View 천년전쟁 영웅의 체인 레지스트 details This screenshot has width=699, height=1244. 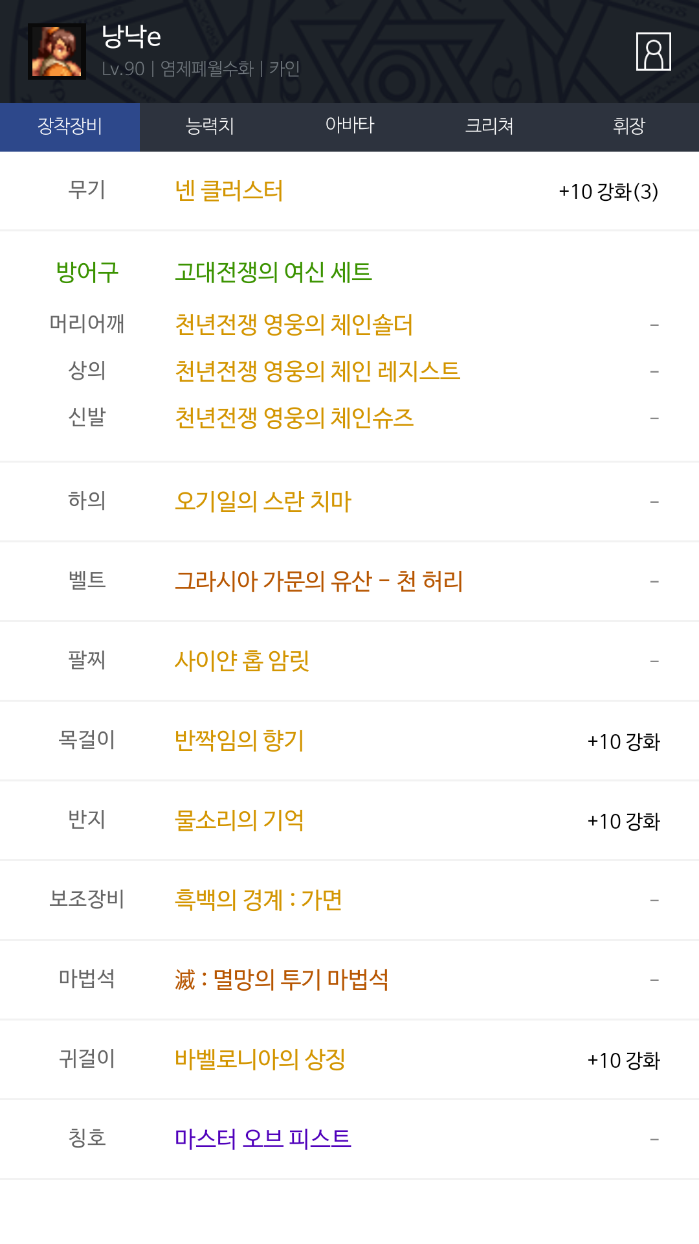(317, 371)
